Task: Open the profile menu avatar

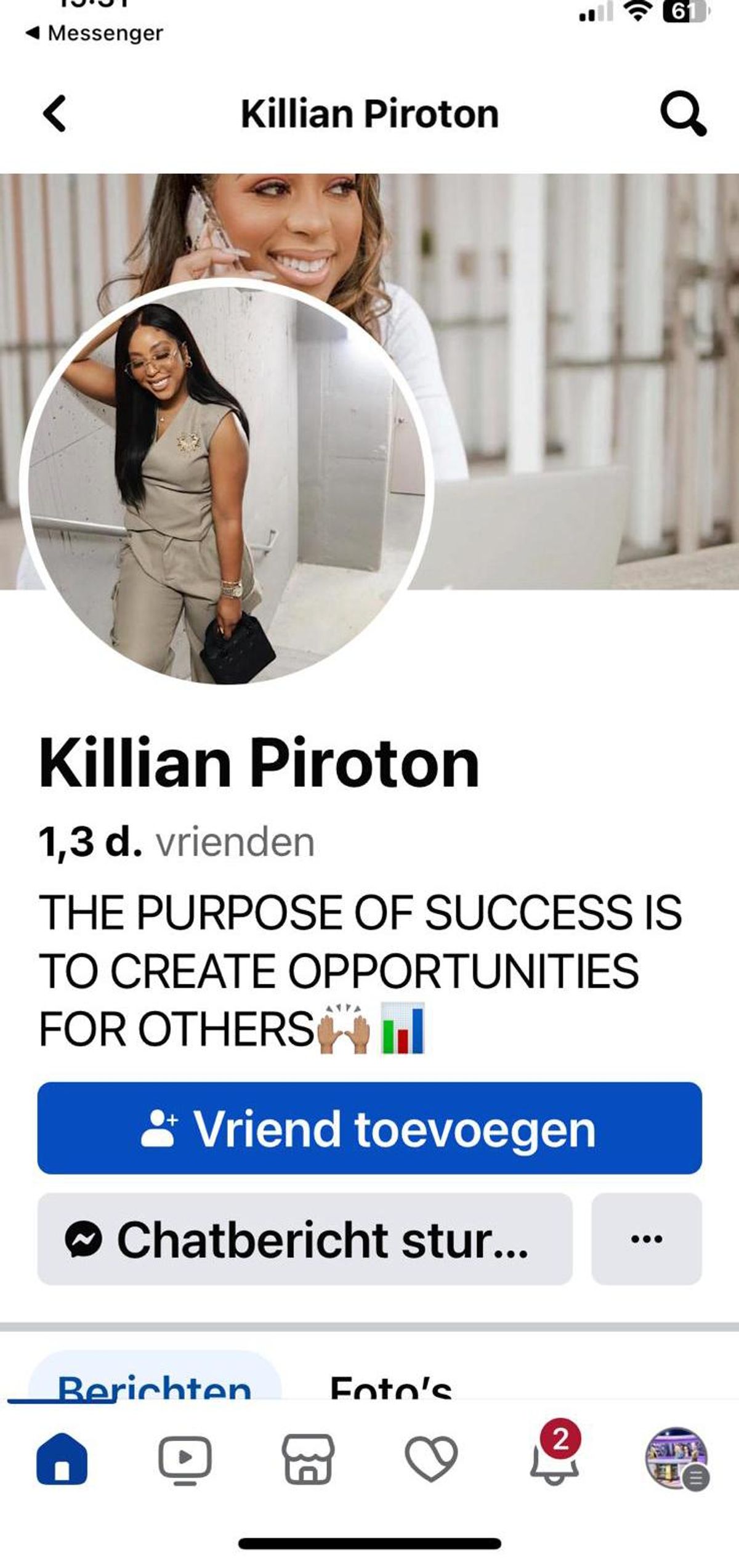Action: [x=676, y=1458]
